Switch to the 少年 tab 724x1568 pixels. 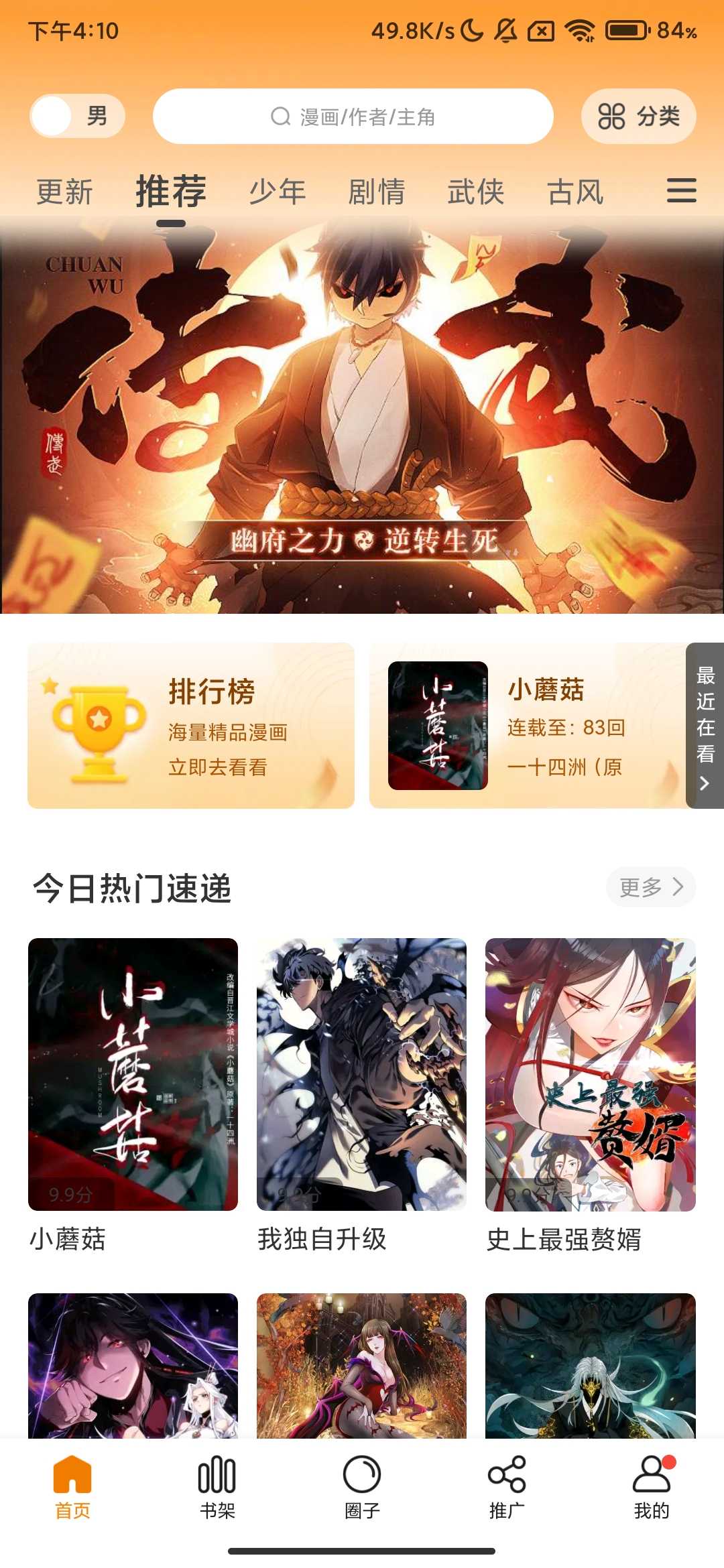tap(278, 192)
